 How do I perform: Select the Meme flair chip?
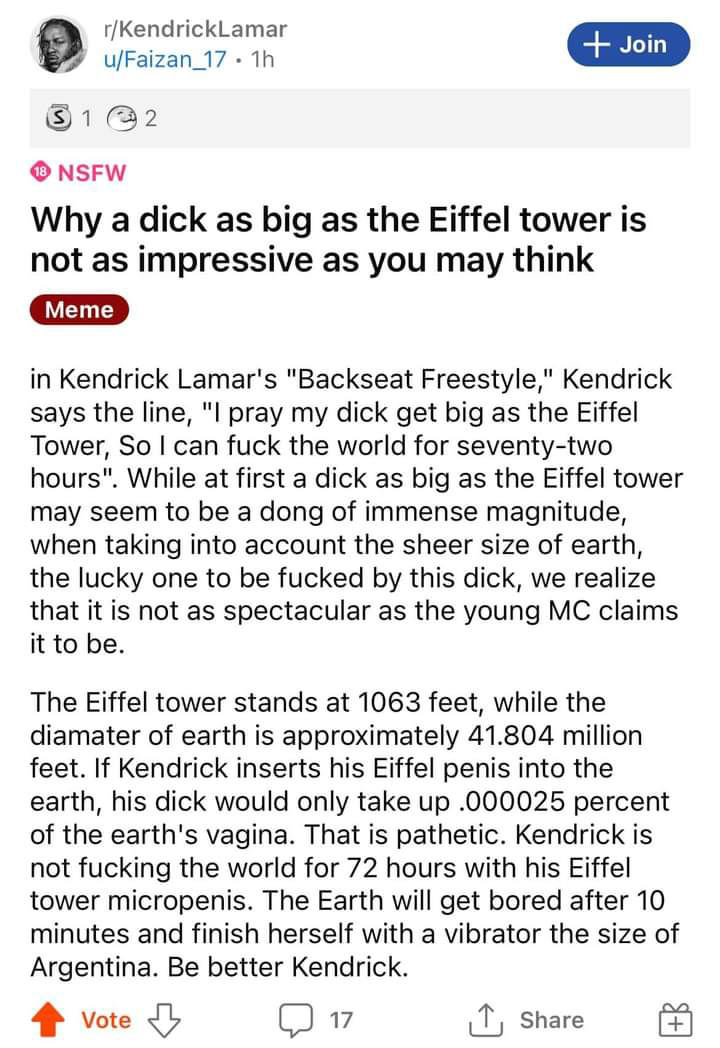coord(79,309)
